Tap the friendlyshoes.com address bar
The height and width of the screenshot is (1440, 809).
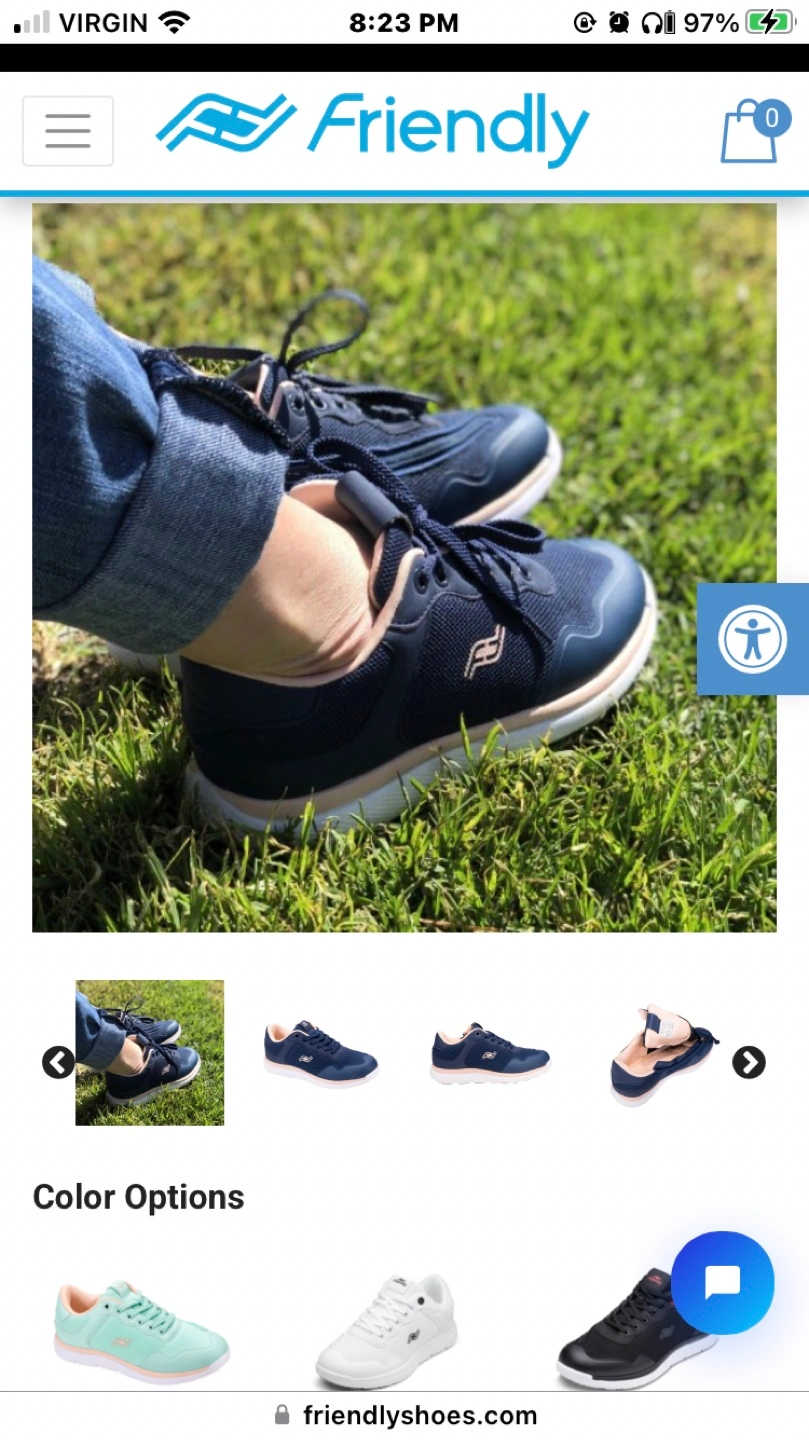pyautogui.click(x=405, y=1416)
